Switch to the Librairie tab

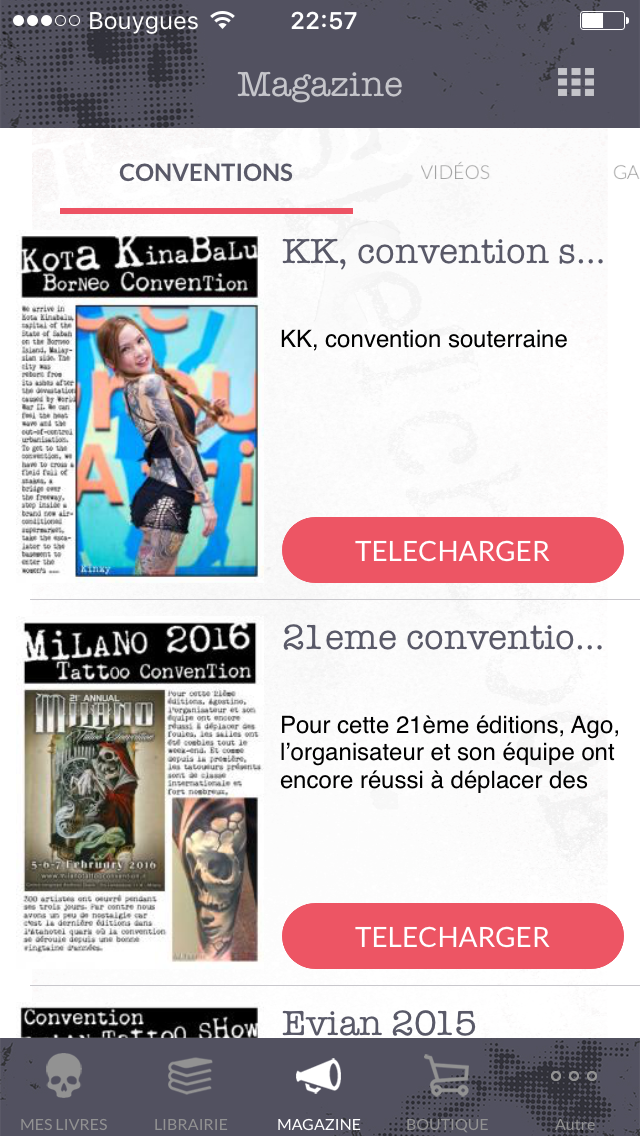point(190,1092)
